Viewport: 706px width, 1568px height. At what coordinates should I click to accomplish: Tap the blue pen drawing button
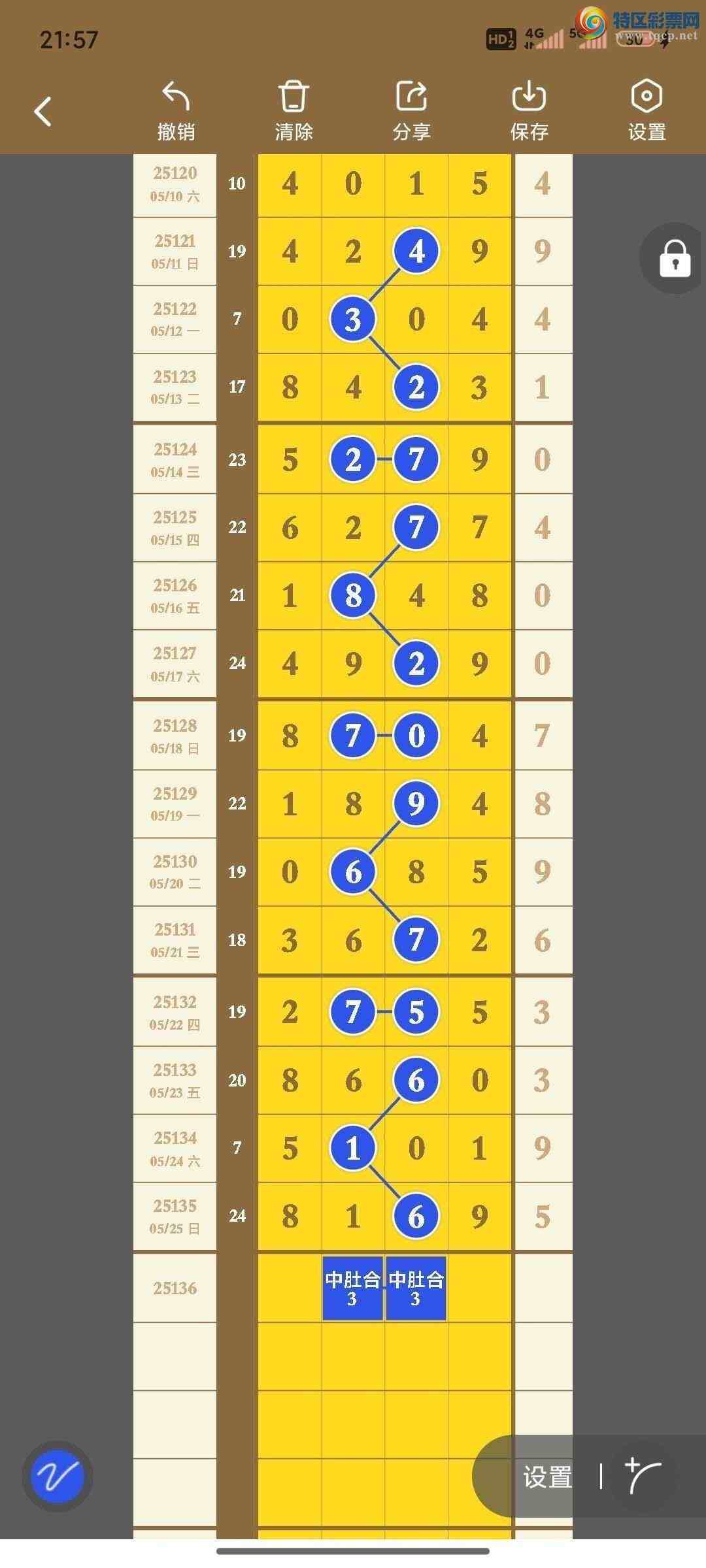pyautogui.click(x=58, y=1477)
